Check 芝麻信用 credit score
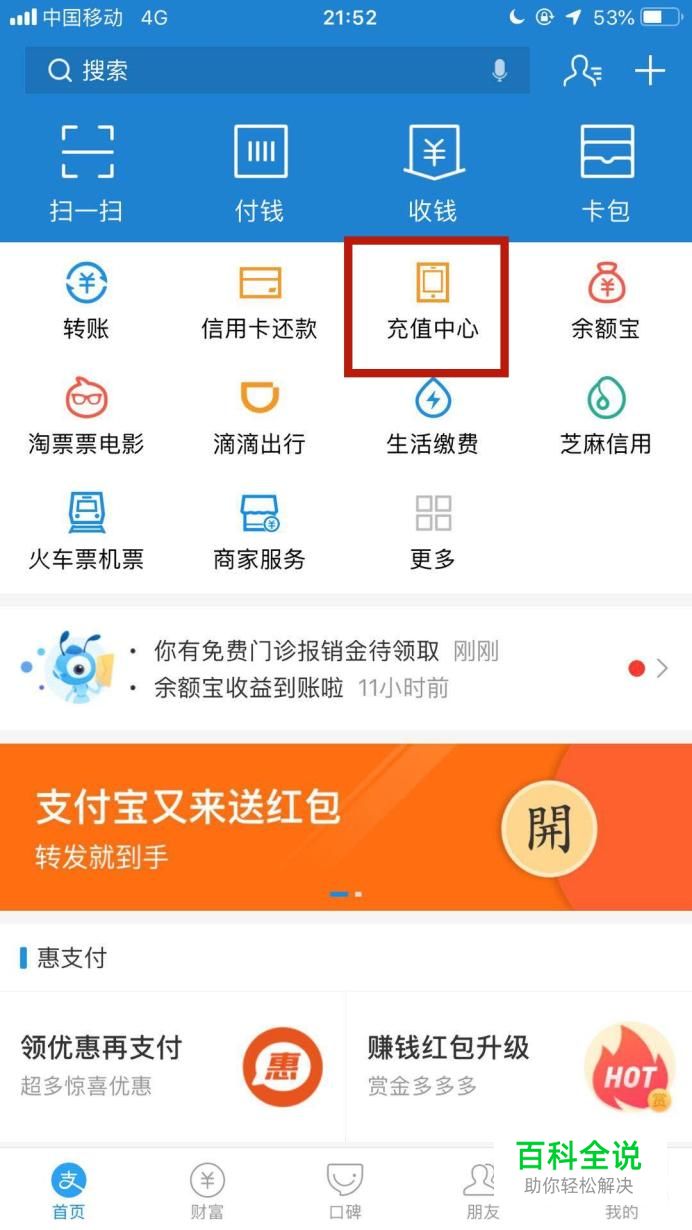The image size is (692, 1230). [x=606, y=416]
